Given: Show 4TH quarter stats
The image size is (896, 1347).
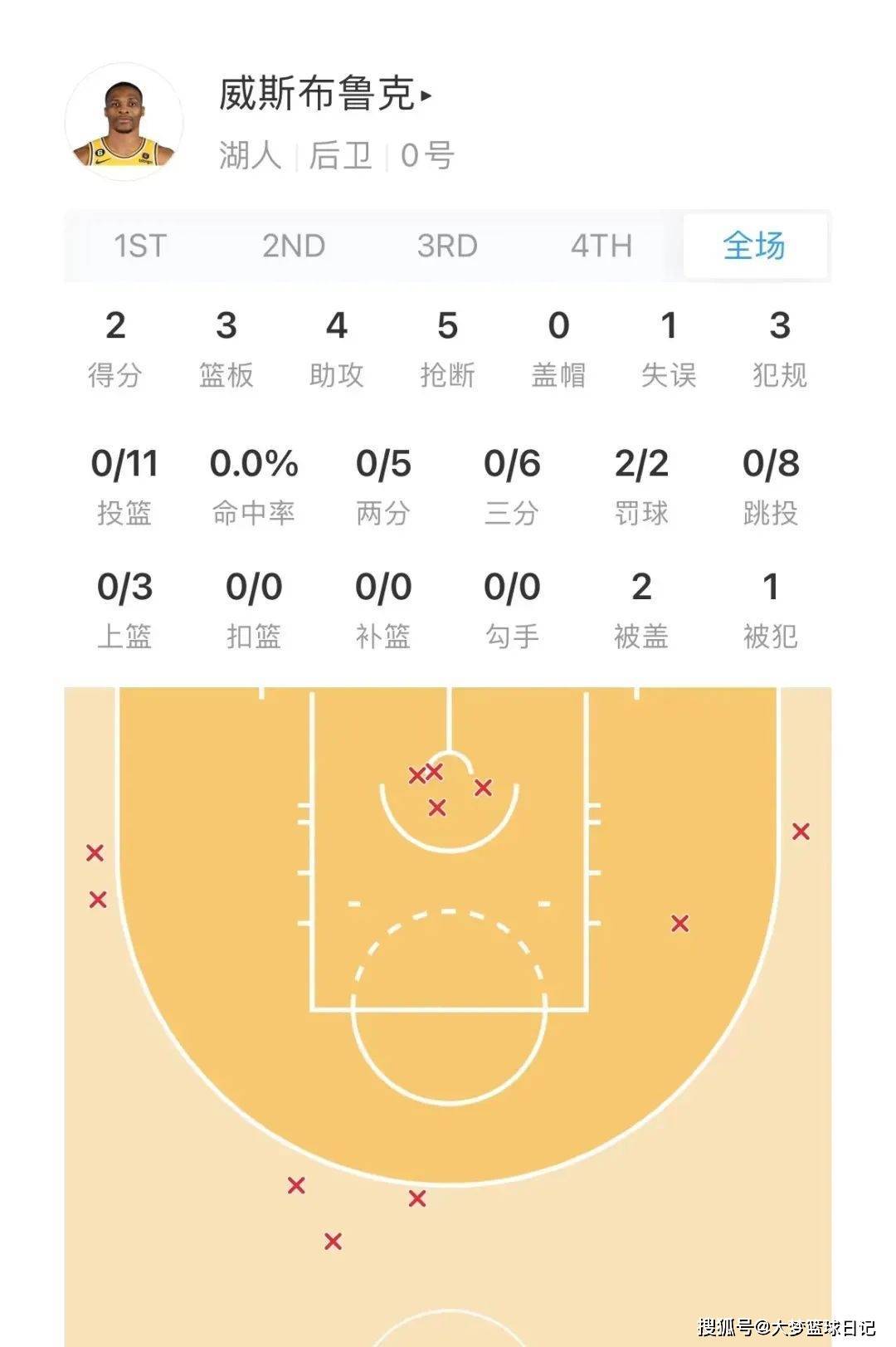Looking at the screenshot, I should (601, 246).
